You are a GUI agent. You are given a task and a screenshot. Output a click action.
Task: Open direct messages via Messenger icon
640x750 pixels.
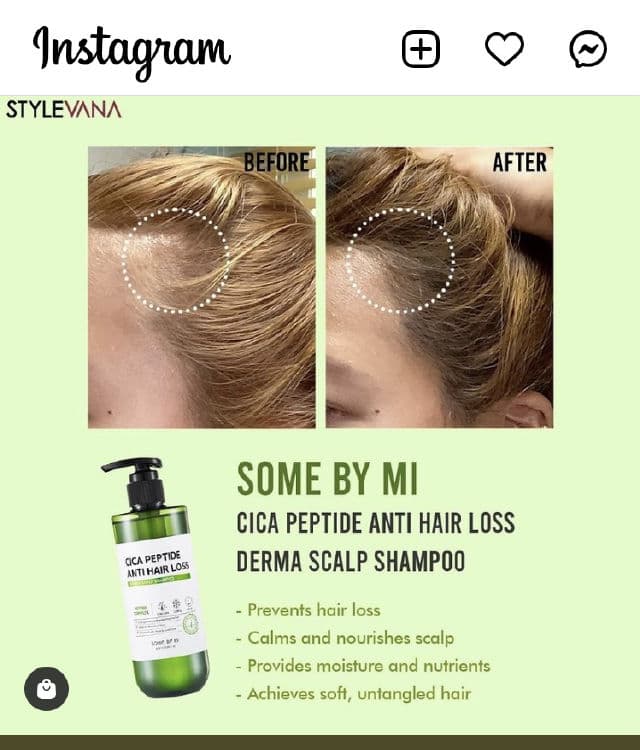588,49
